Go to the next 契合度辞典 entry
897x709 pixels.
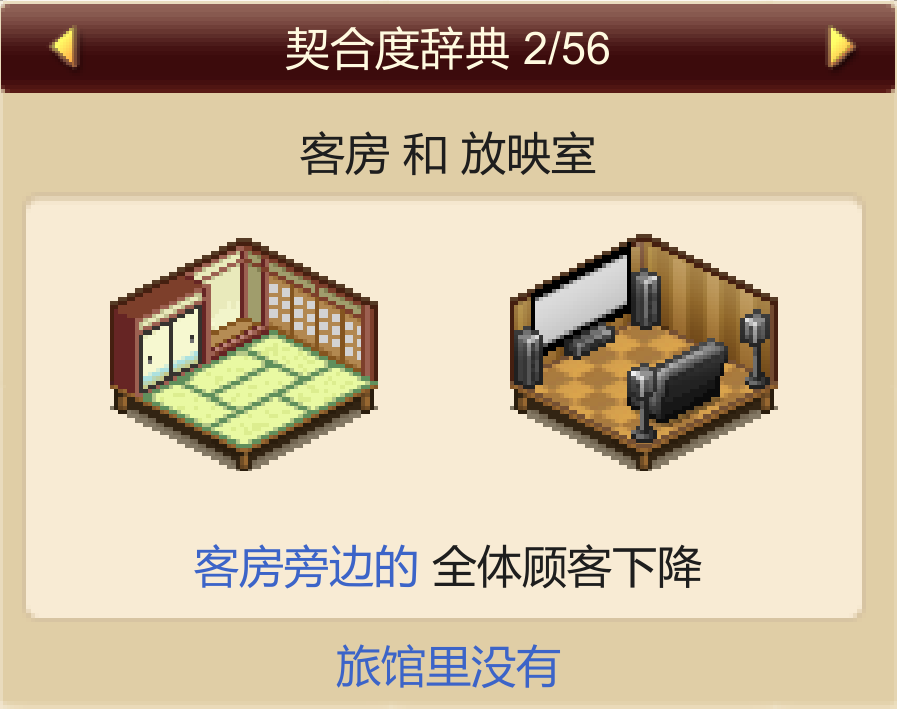840,47
